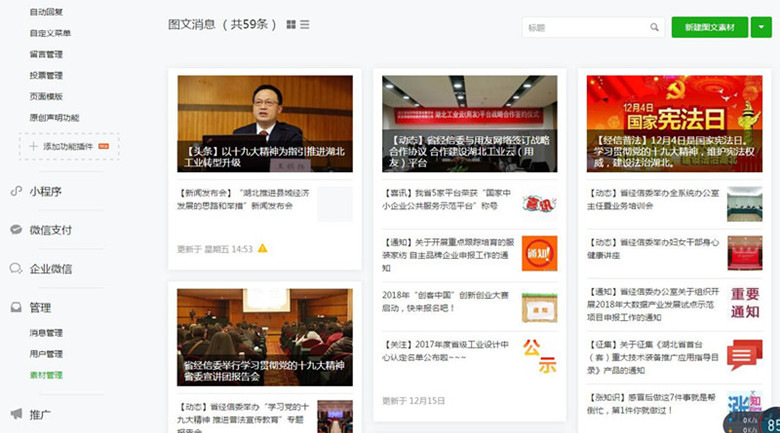Open 留言管理 in the sidebar
The width and height of the screenshot is (780, 433).
click(47, 54)
